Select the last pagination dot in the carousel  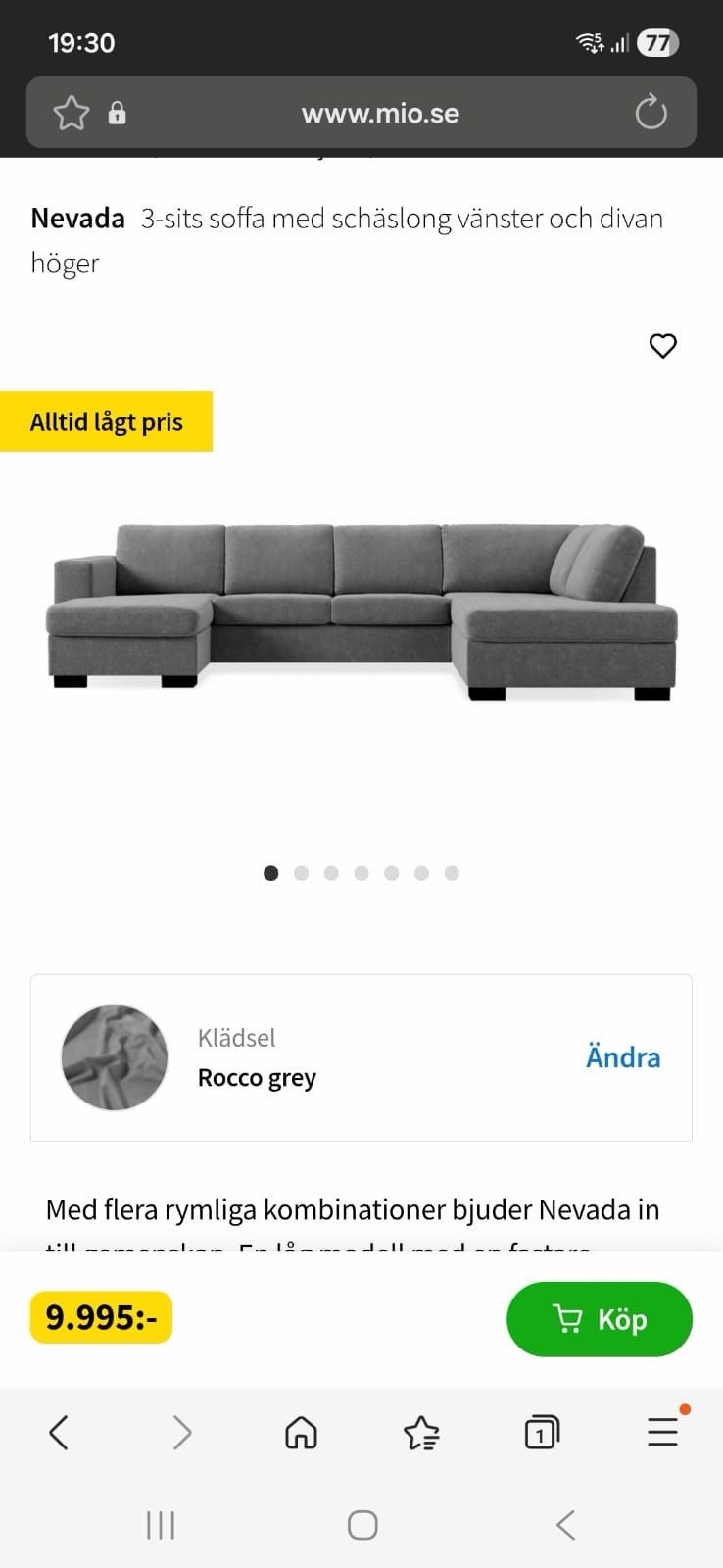click(x=452, y=872)
